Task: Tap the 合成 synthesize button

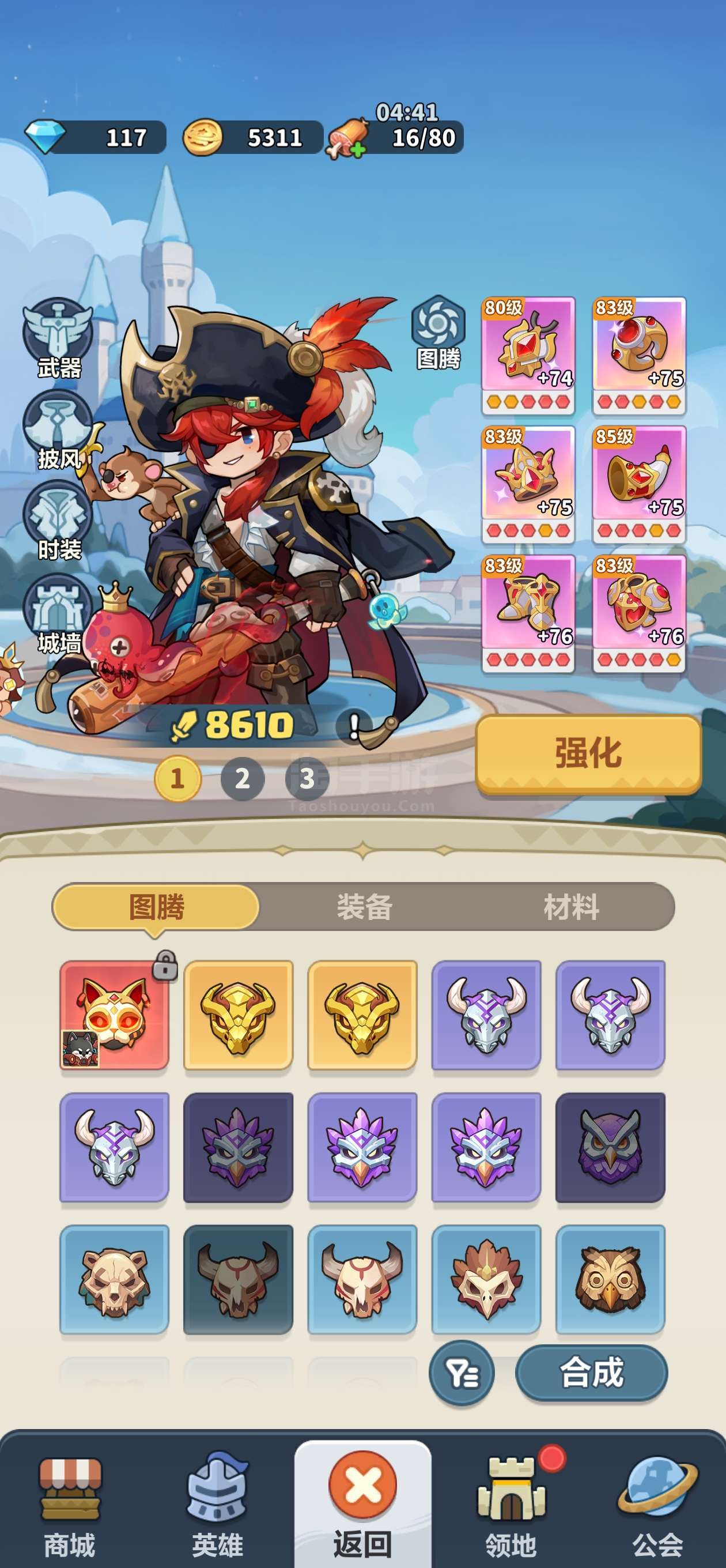Action: 591,1374
